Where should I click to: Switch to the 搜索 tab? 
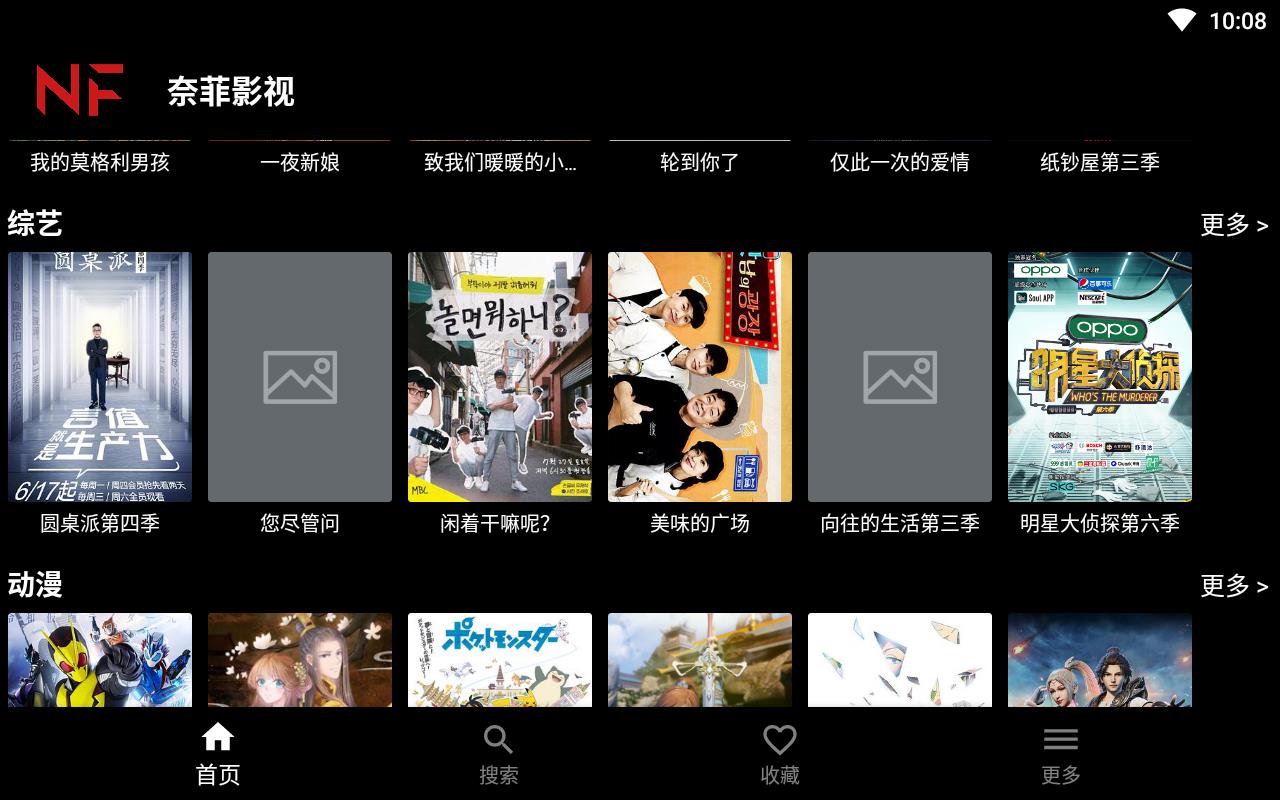click(498, 754)
